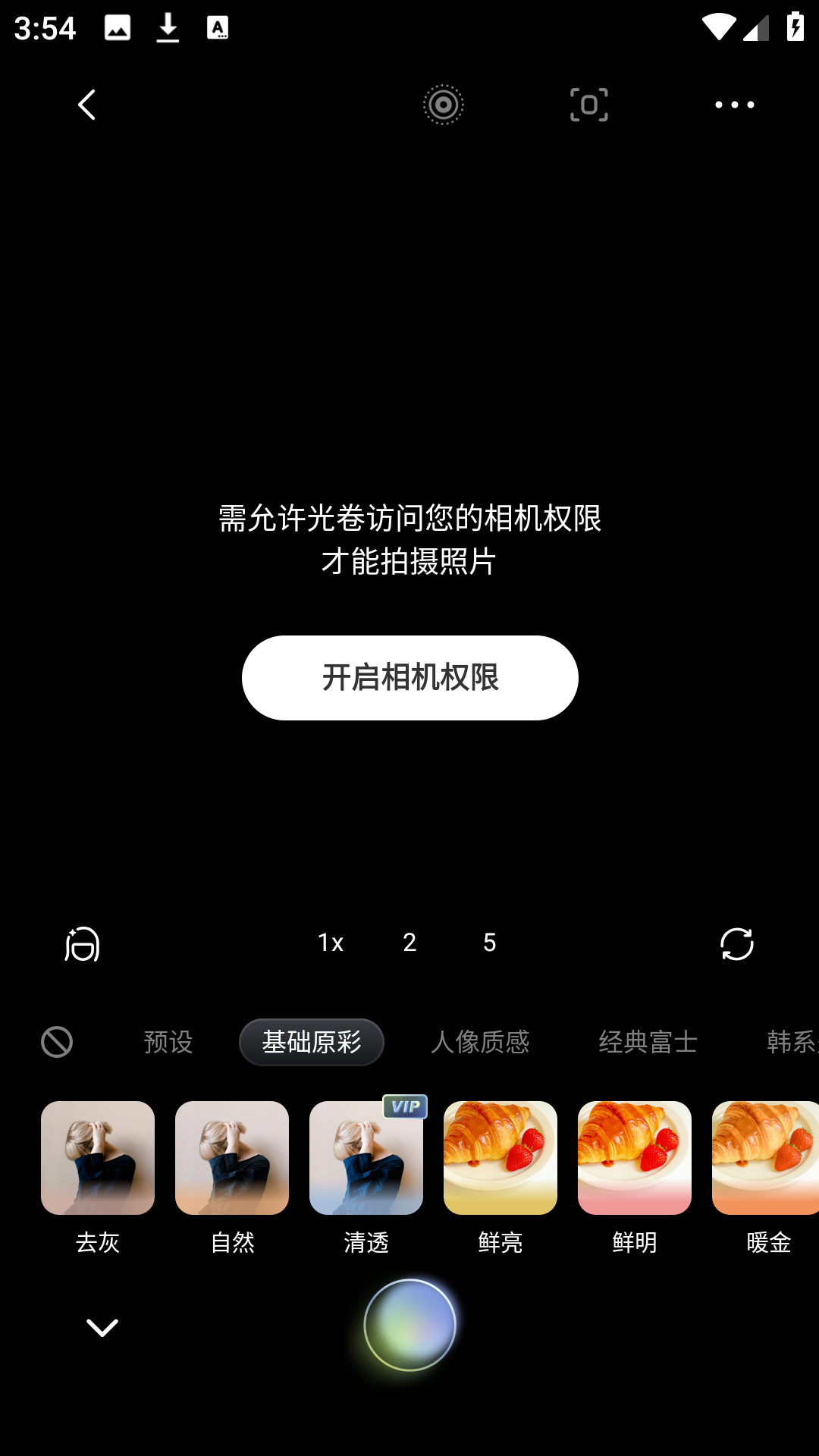819x1456 pixels.
Task: Apply the 去灰 filter
Action: click(99, 1156)
